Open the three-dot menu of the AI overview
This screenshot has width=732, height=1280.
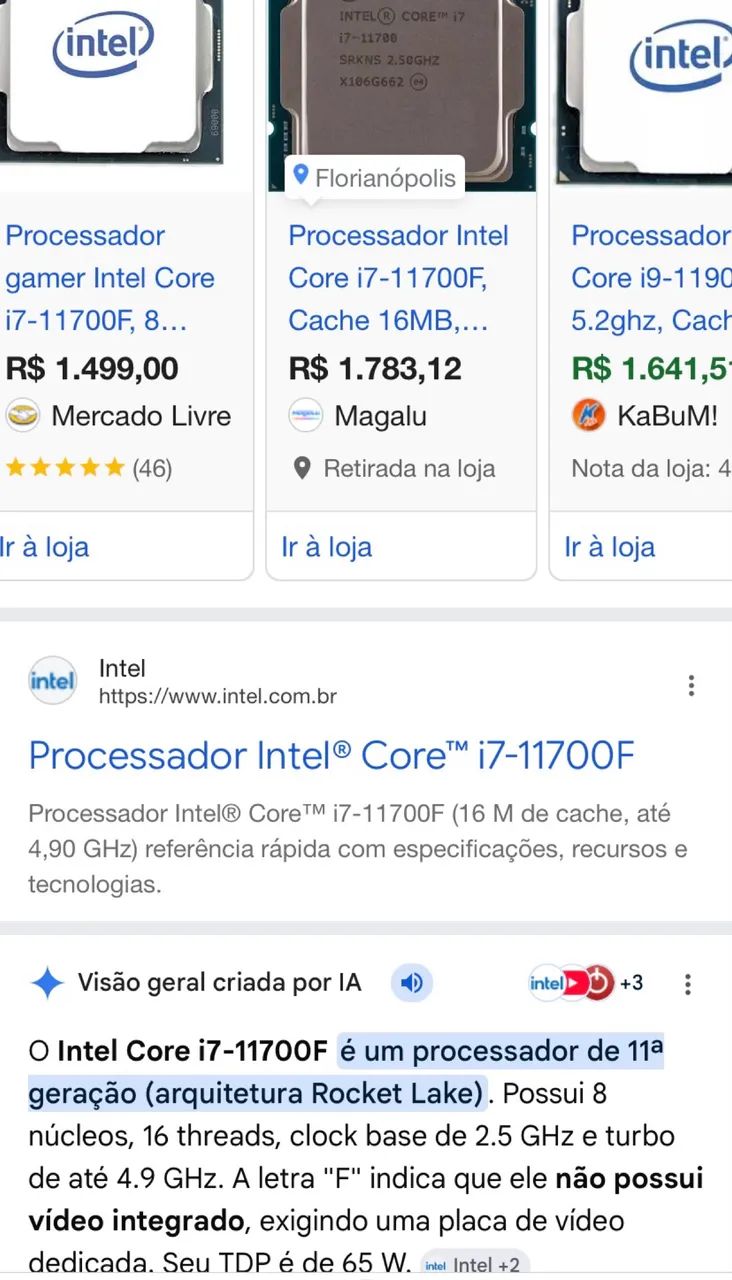[688, 984]
